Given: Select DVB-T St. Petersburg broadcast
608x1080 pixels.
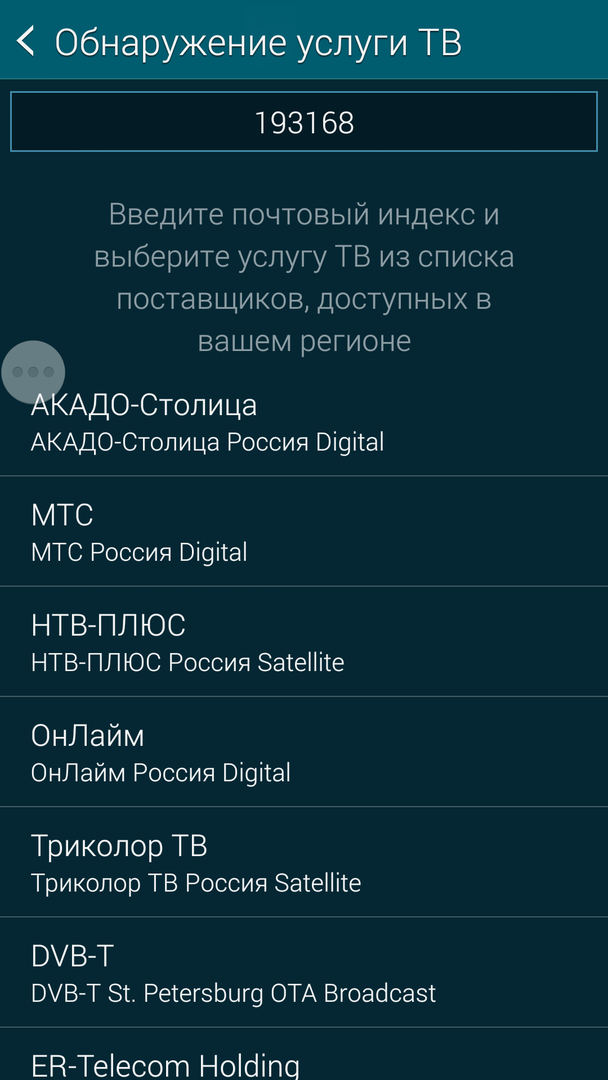Looking at the screenshot, I should click(x=304, y=972).
